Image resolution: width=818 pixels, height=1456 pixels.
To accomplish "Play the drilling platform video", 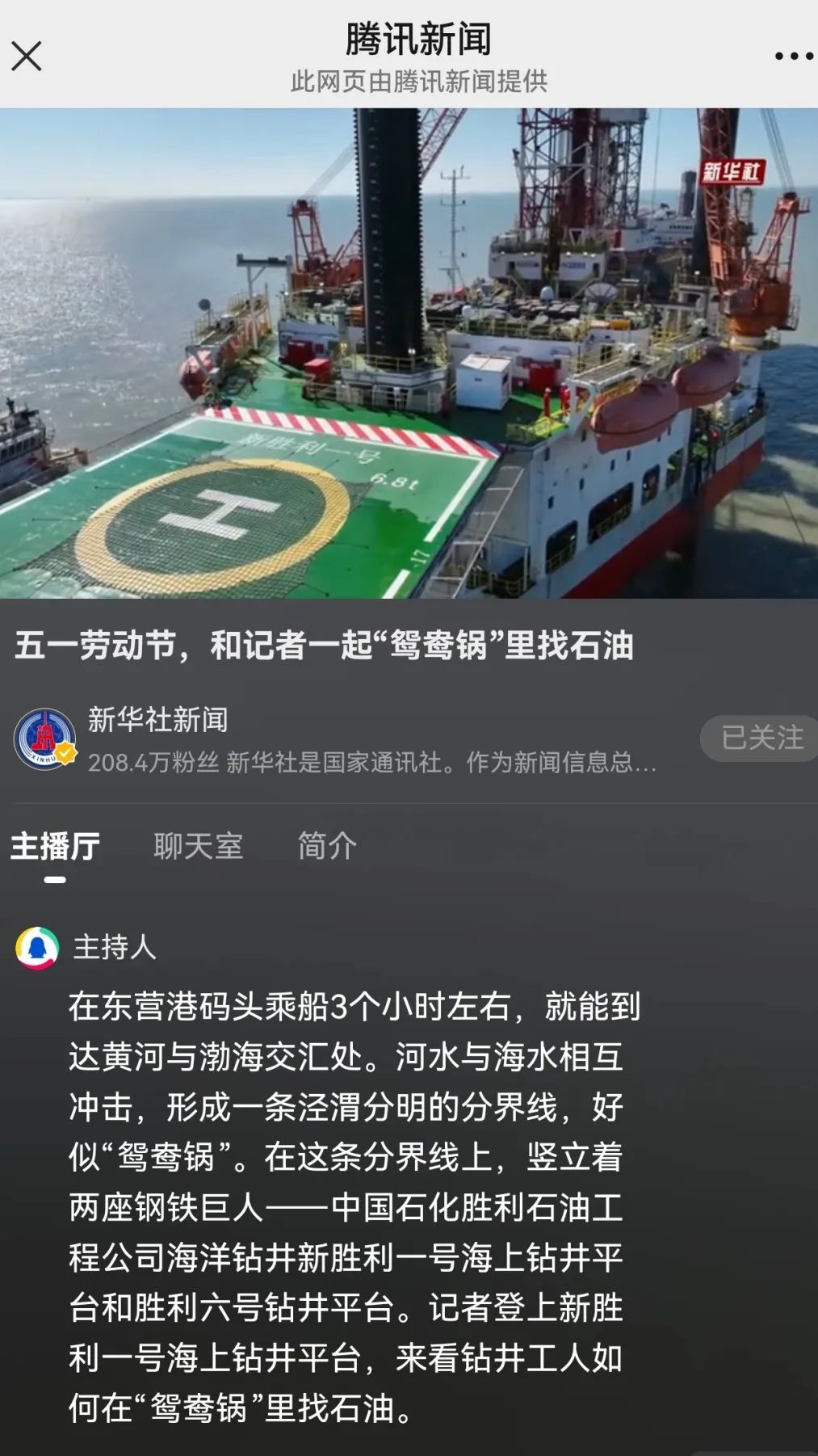I will point(409,353).
